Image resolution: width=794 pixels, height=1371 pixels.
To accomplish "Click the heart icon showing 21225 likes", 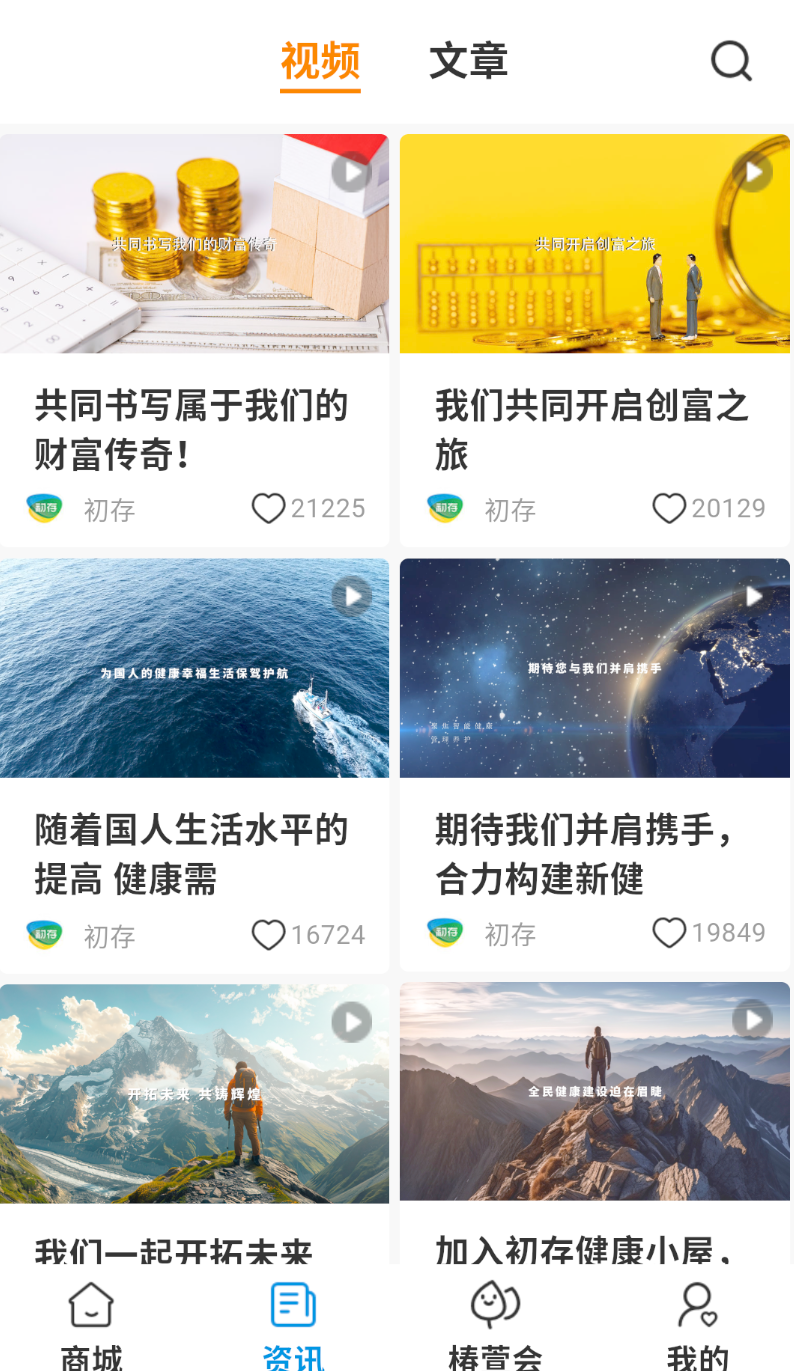I will pos(268,508).
